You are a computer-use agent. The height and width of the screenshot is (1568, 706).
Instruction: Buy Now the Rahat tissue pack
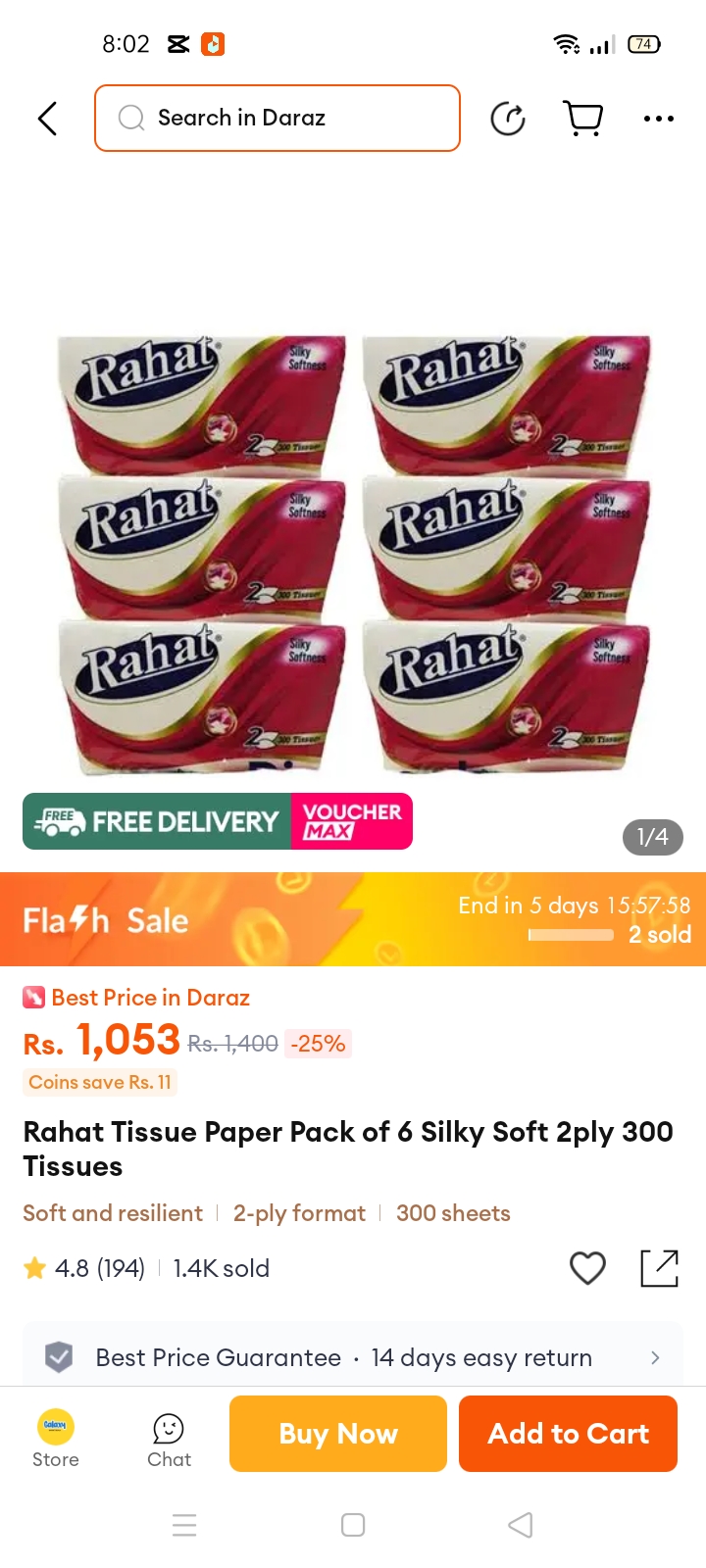point(338,1434)
